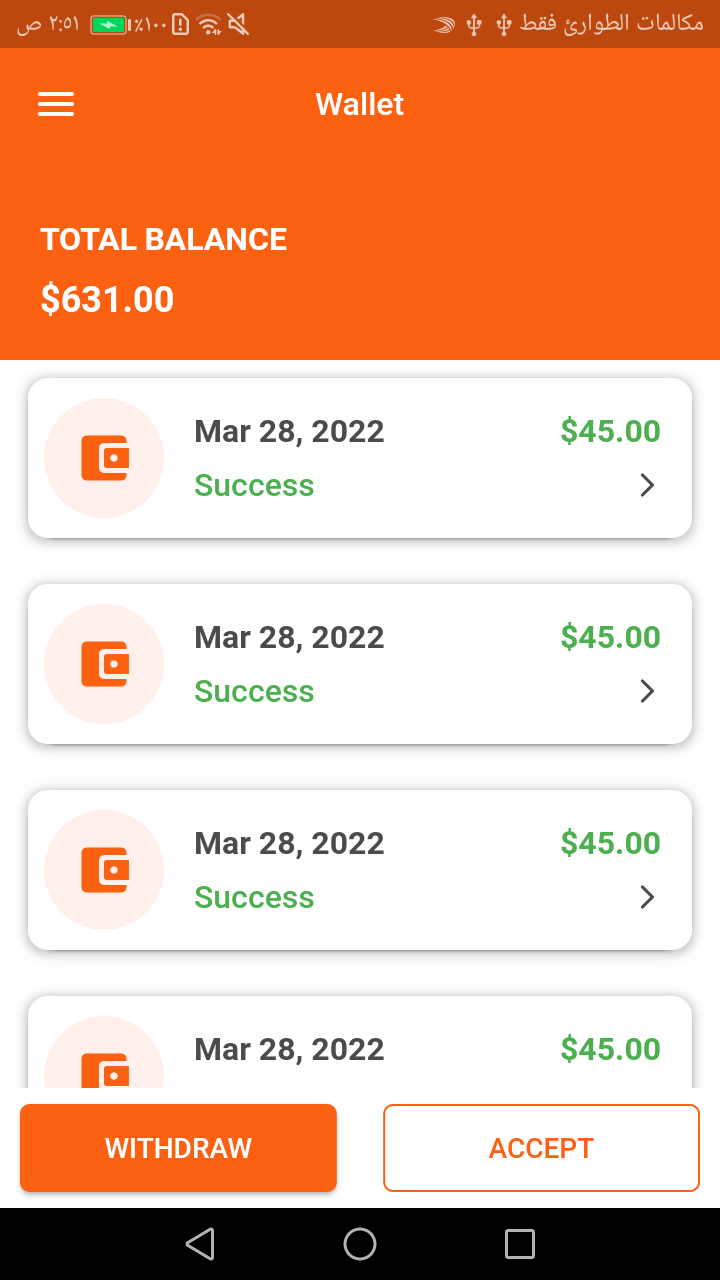Go back using the system back button

(x=200, y=1244)
